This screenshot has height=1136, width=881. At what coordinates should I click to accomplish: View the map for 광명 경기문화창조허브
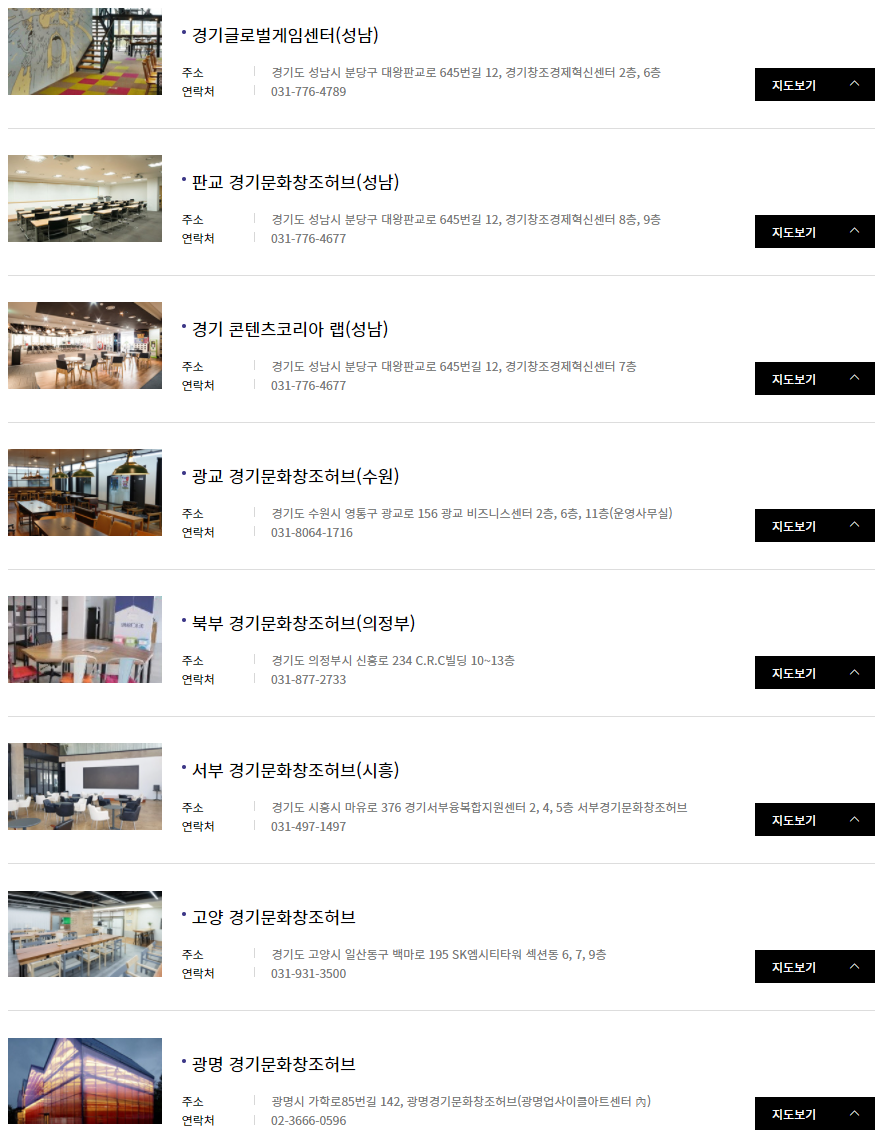click(x=814, y=1114)
